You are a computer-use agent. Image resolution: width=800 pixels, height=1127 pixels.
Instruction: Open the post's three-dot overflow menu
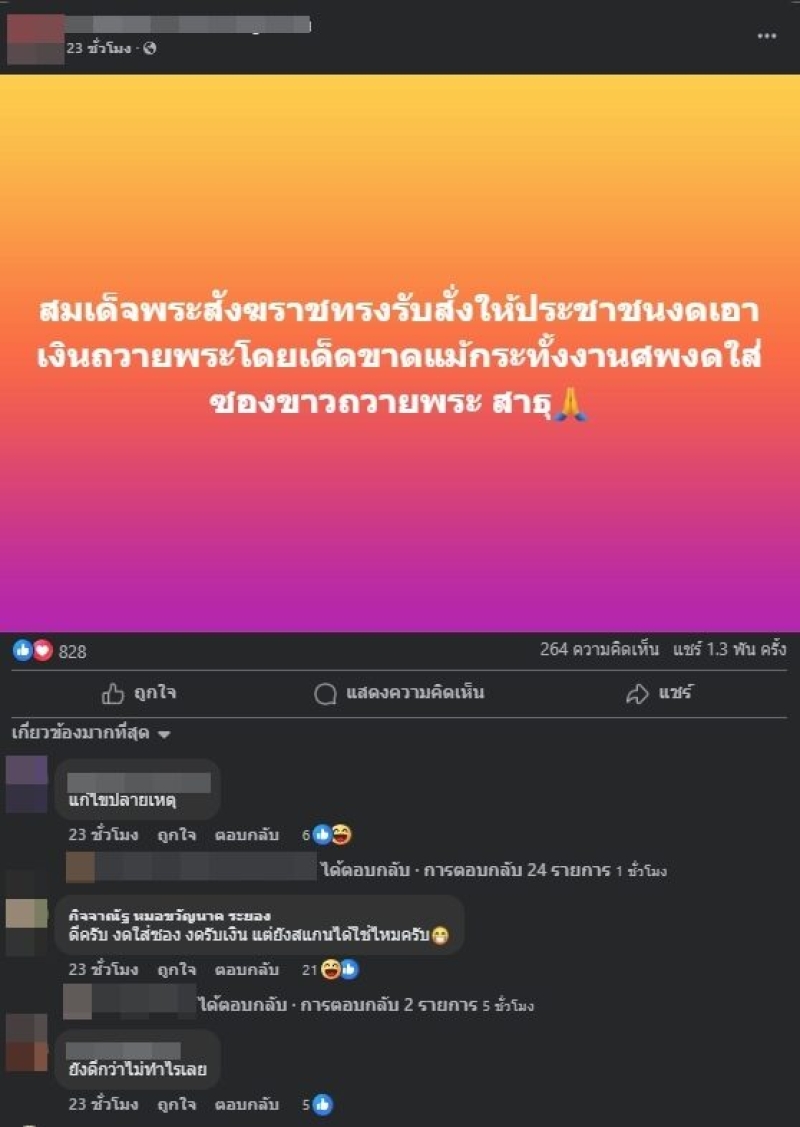click(766, 36)
